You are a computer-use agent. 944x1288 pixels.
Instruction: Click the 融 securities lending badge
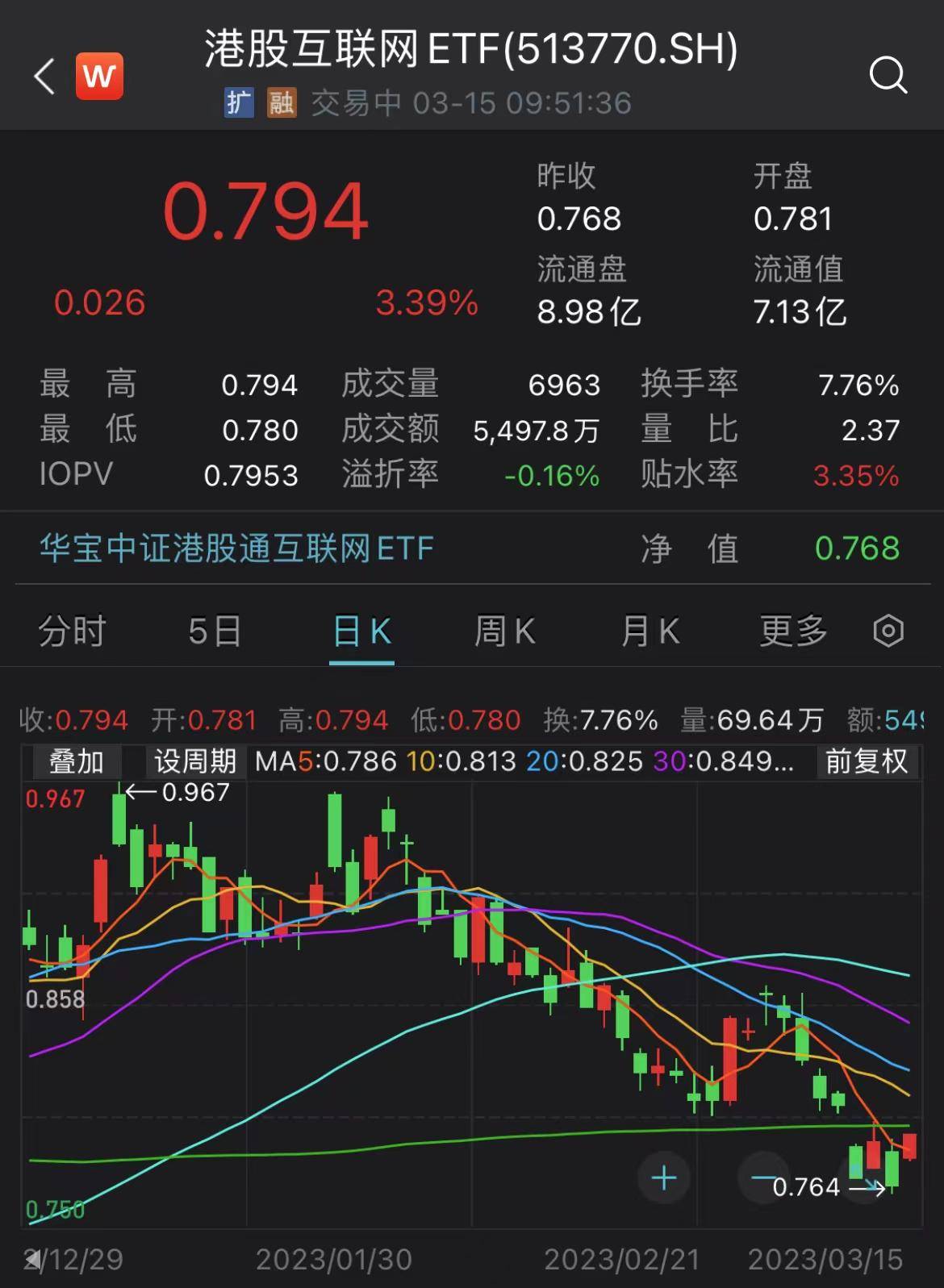pos(282,103)
